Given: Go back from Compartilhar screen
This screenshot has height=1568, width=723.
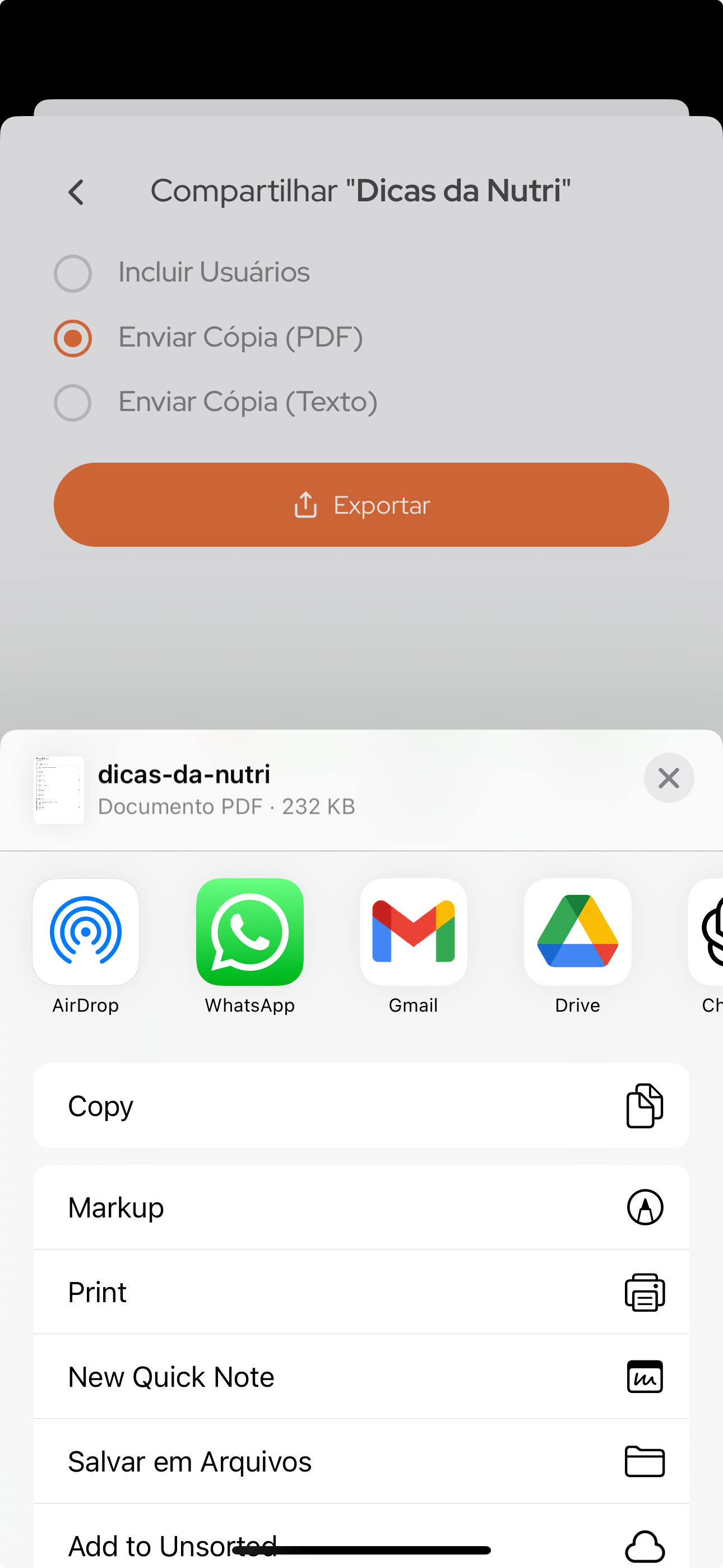Looking at the screenshot, I should 76,192.
